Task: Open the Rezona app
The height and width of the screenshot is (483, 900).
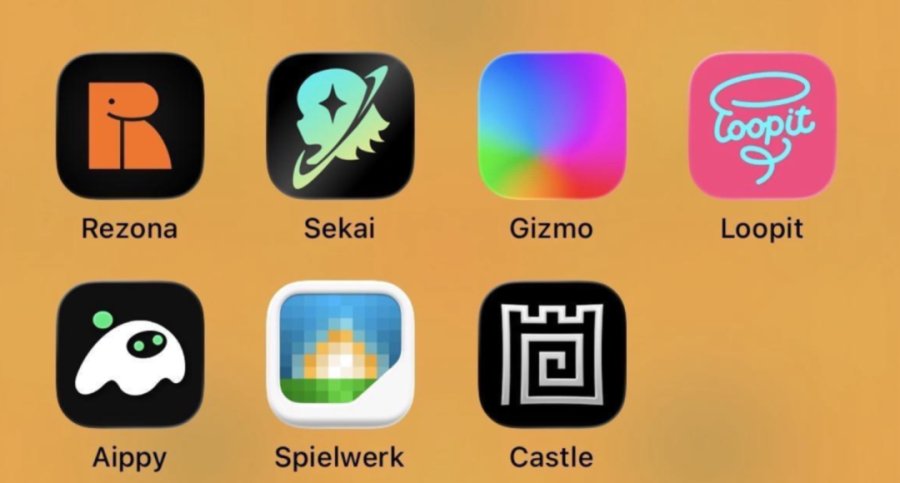Action: [x=130, y=126]
